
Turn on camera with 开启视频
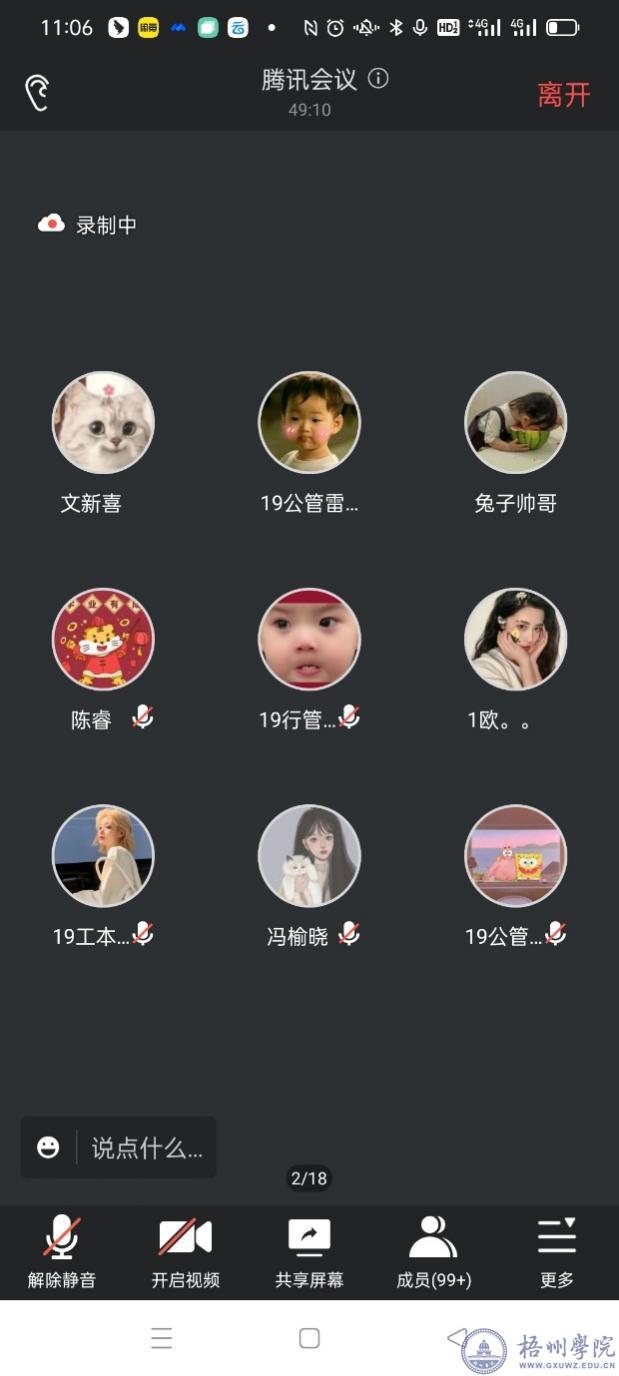pyautogui.click(x=185, y=1250)
